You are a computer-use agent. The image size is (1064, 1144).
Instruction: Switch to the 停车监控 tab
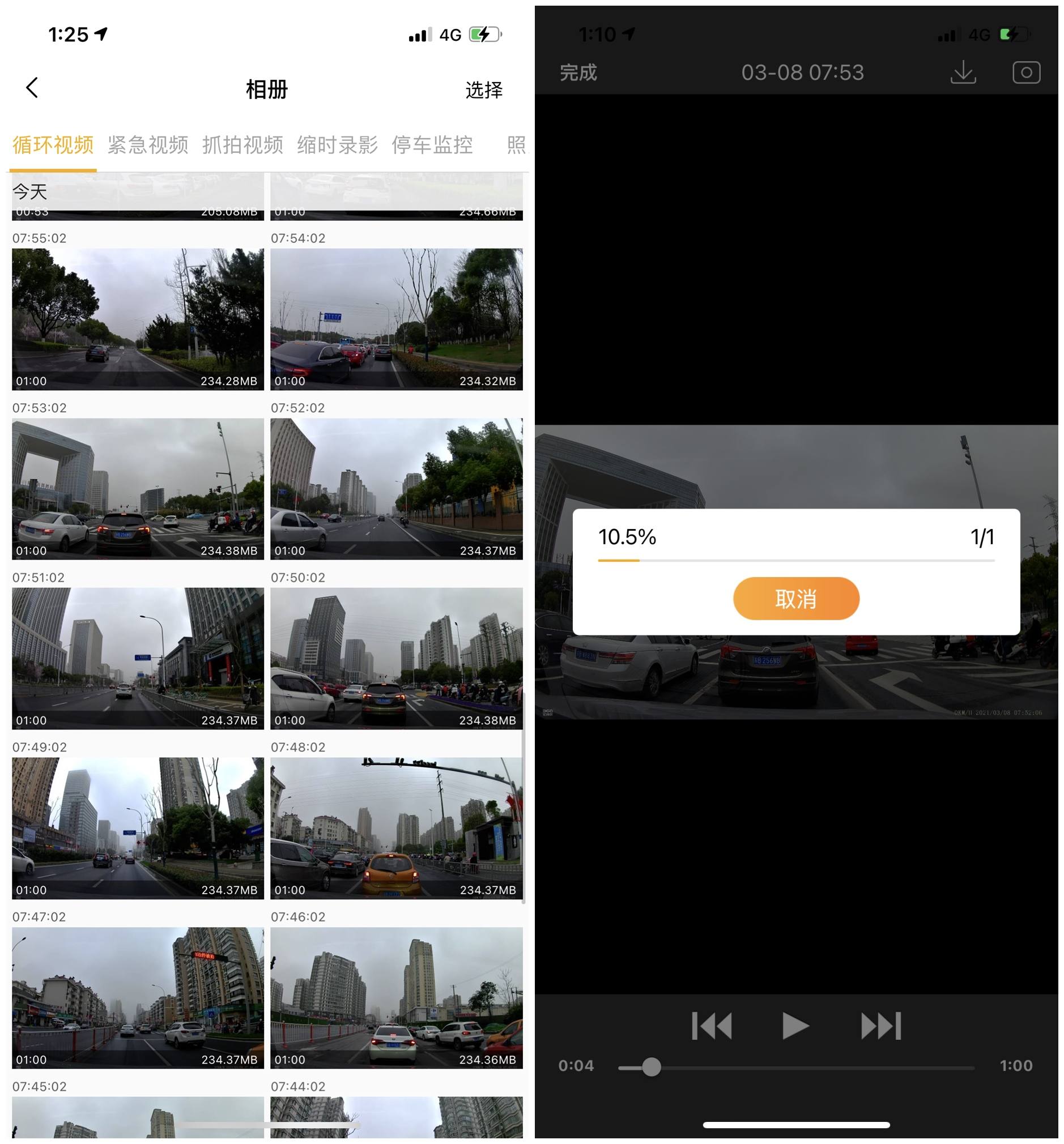coord(432,144)
